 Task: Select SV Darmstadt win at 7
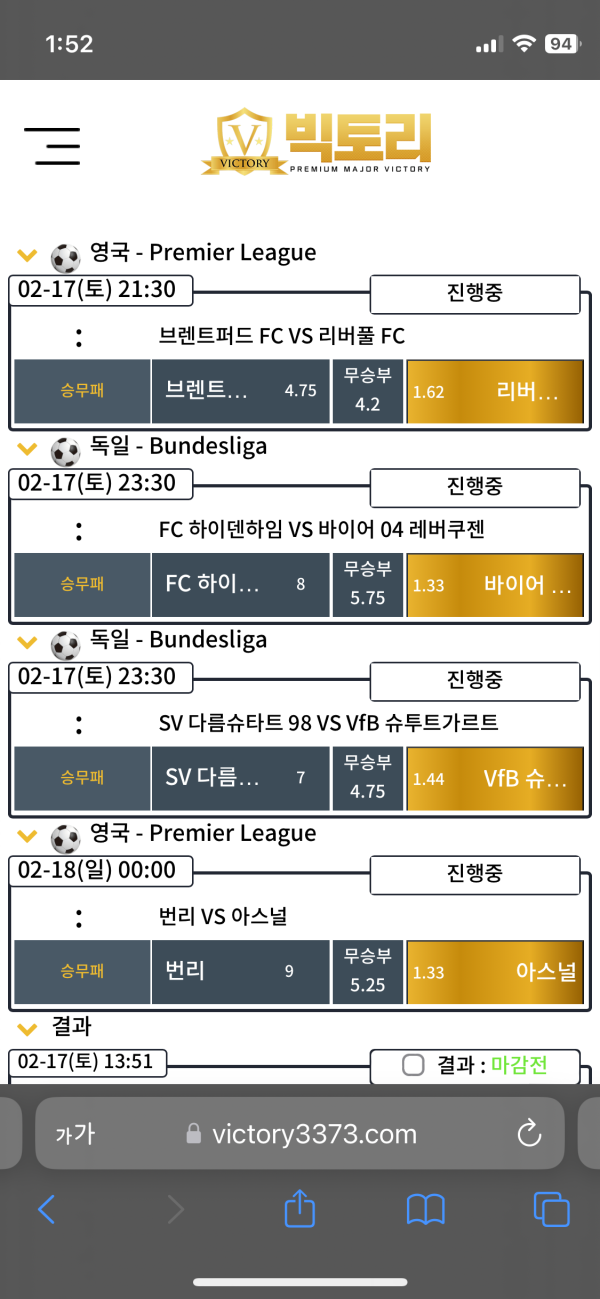coord(241,777)
